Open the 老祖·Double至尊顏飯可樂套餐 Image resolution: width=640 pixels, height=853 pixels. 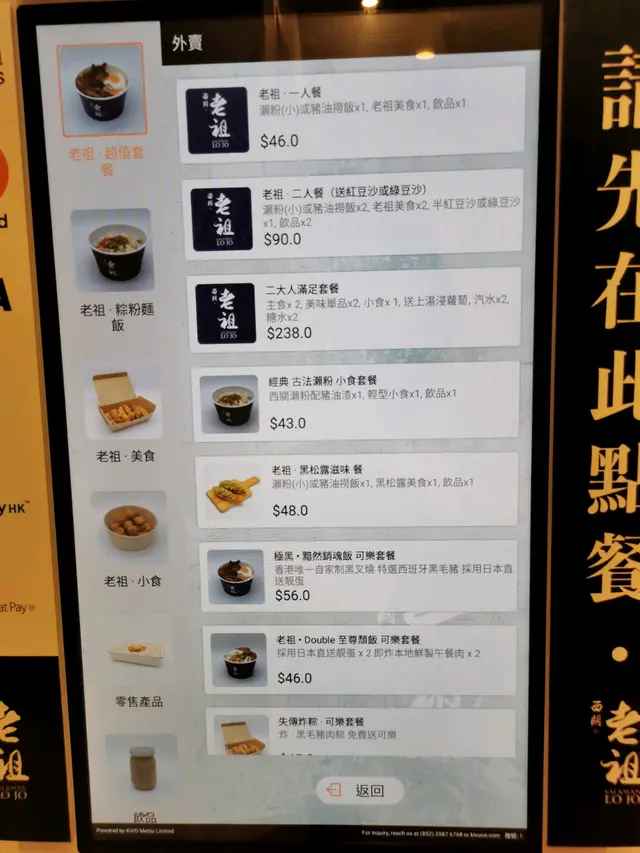[360, 660]
